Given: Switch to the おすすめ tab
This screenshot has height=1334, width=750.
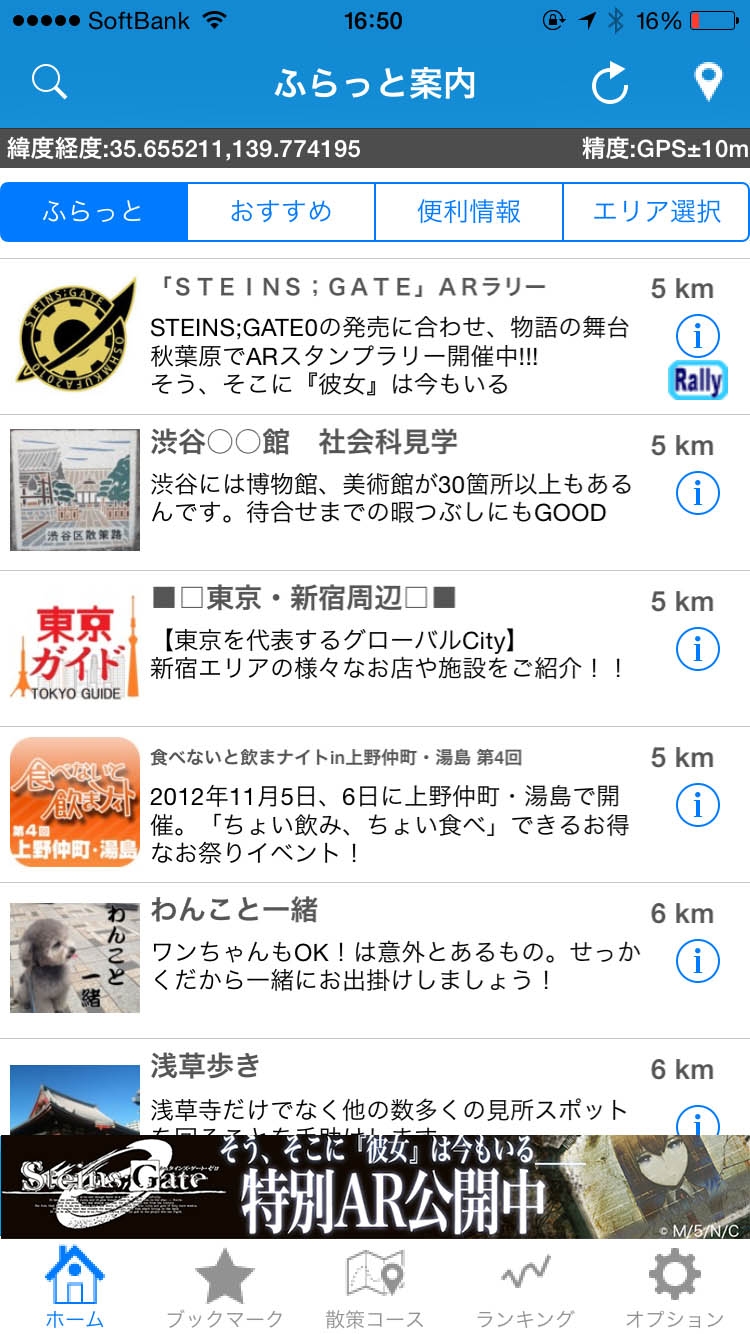Looking at the screenshot, I should 281,212.
